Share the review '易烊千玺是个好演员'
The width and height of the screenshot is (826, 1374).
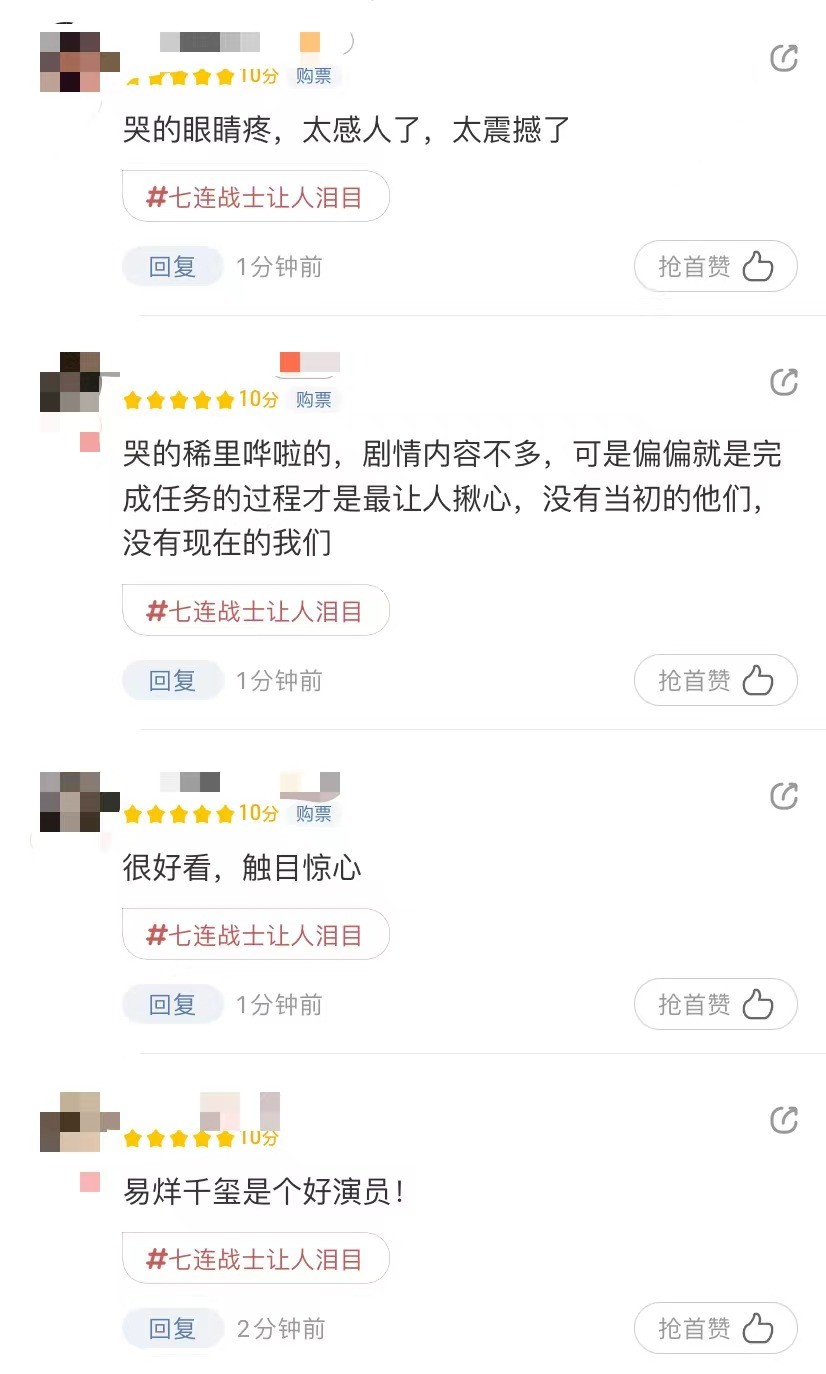click(x=784, y=1120)
